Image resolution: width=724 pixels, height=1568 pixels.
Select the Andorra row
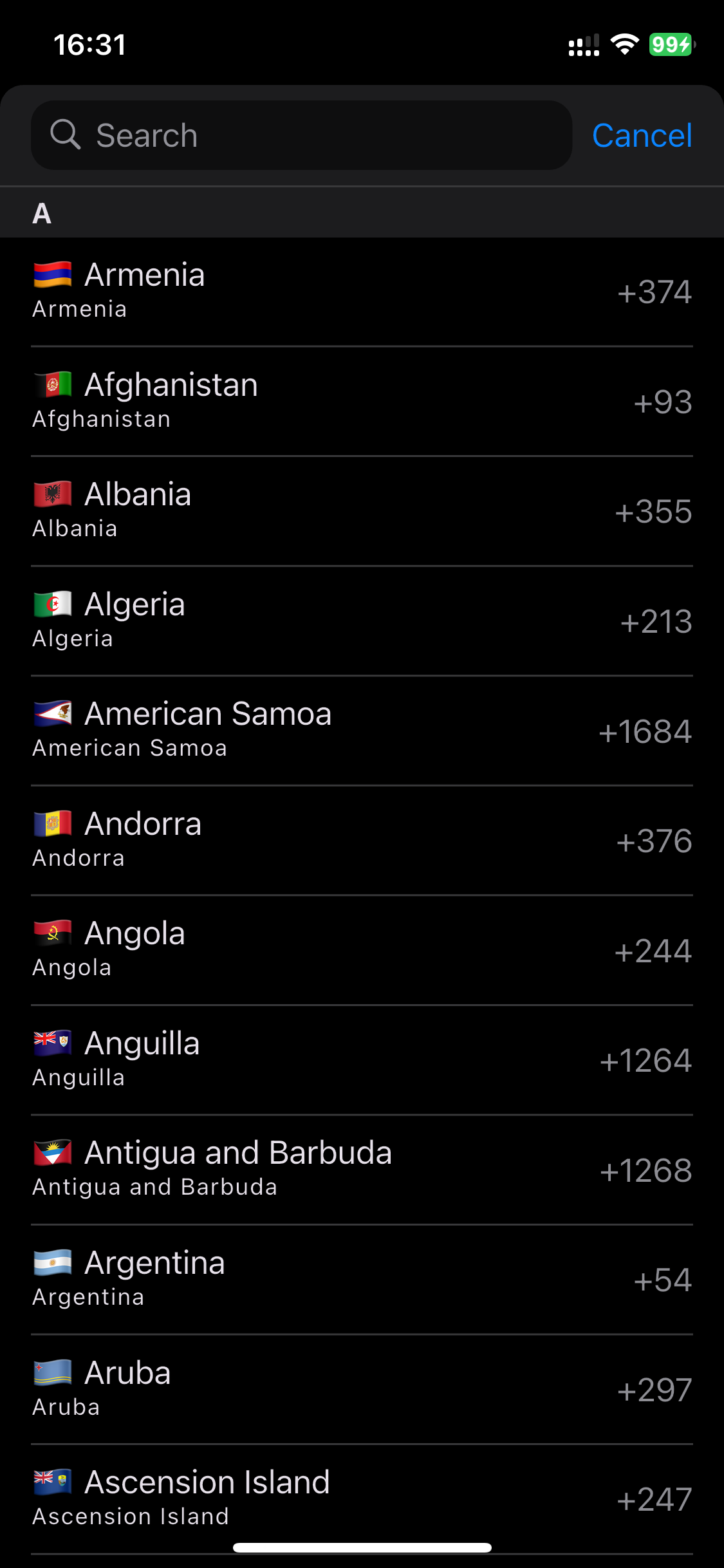point(362,841)
